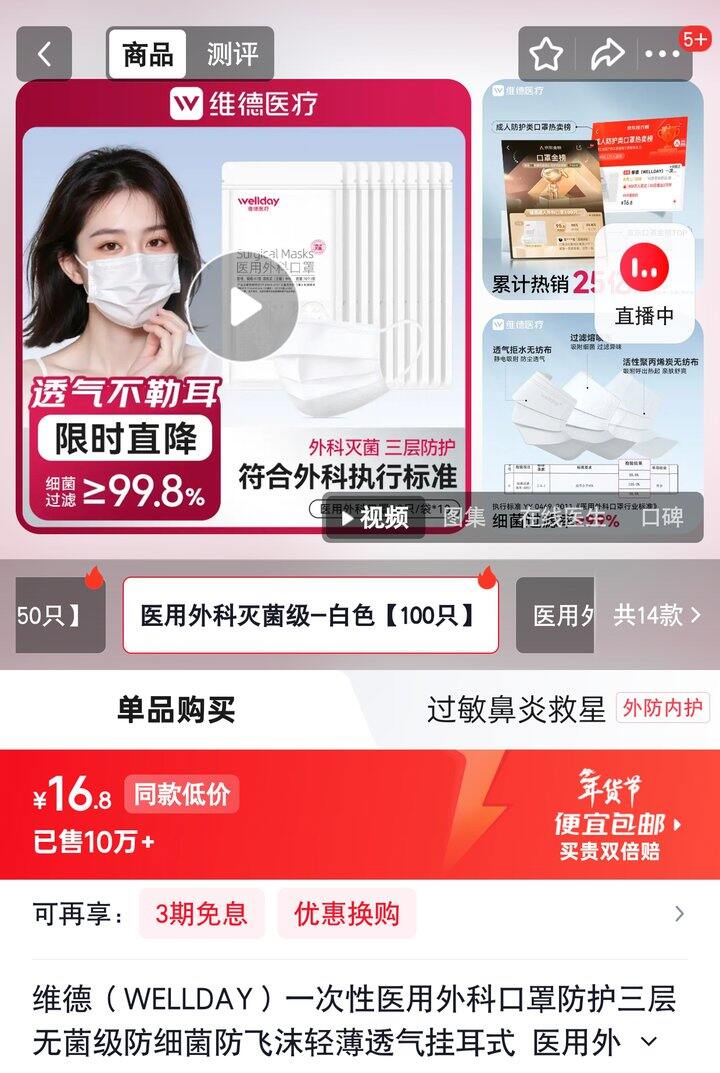The height and width of the screenshot is (1073, 720).
Task: Open 便宜包邮 promotion details
Action: [618, 825]
